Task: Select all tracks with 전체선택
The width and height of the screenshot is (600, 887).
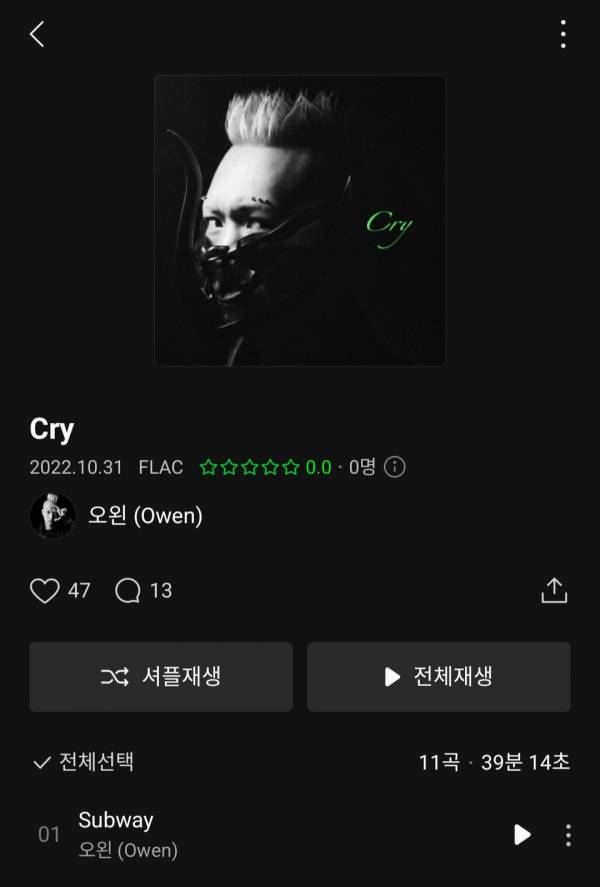Action: click(x=84, y=762)
